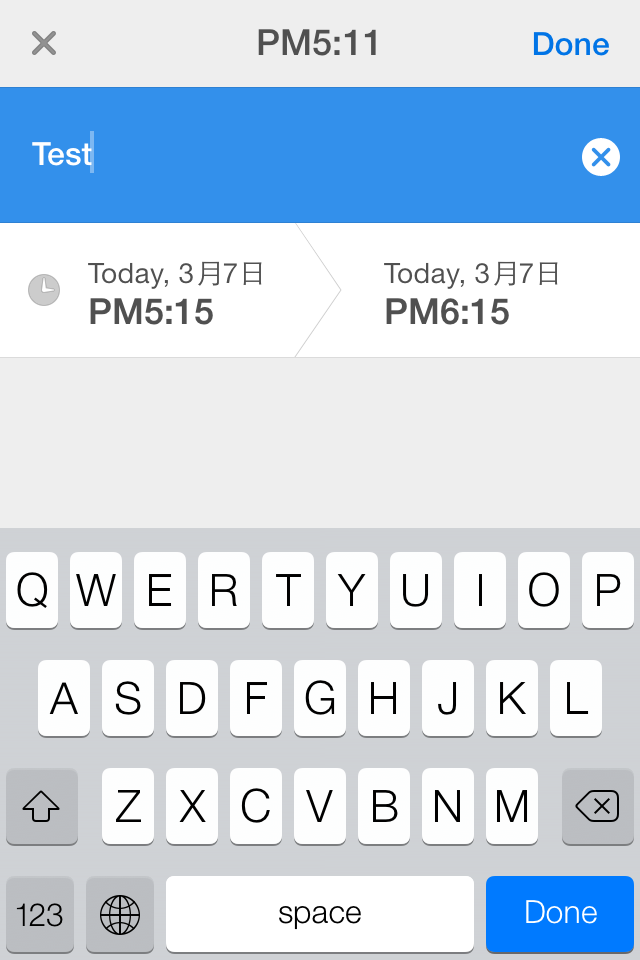Tap the blue Done keyboard key
The image size is (640, 960).
[x=560, y=912]
